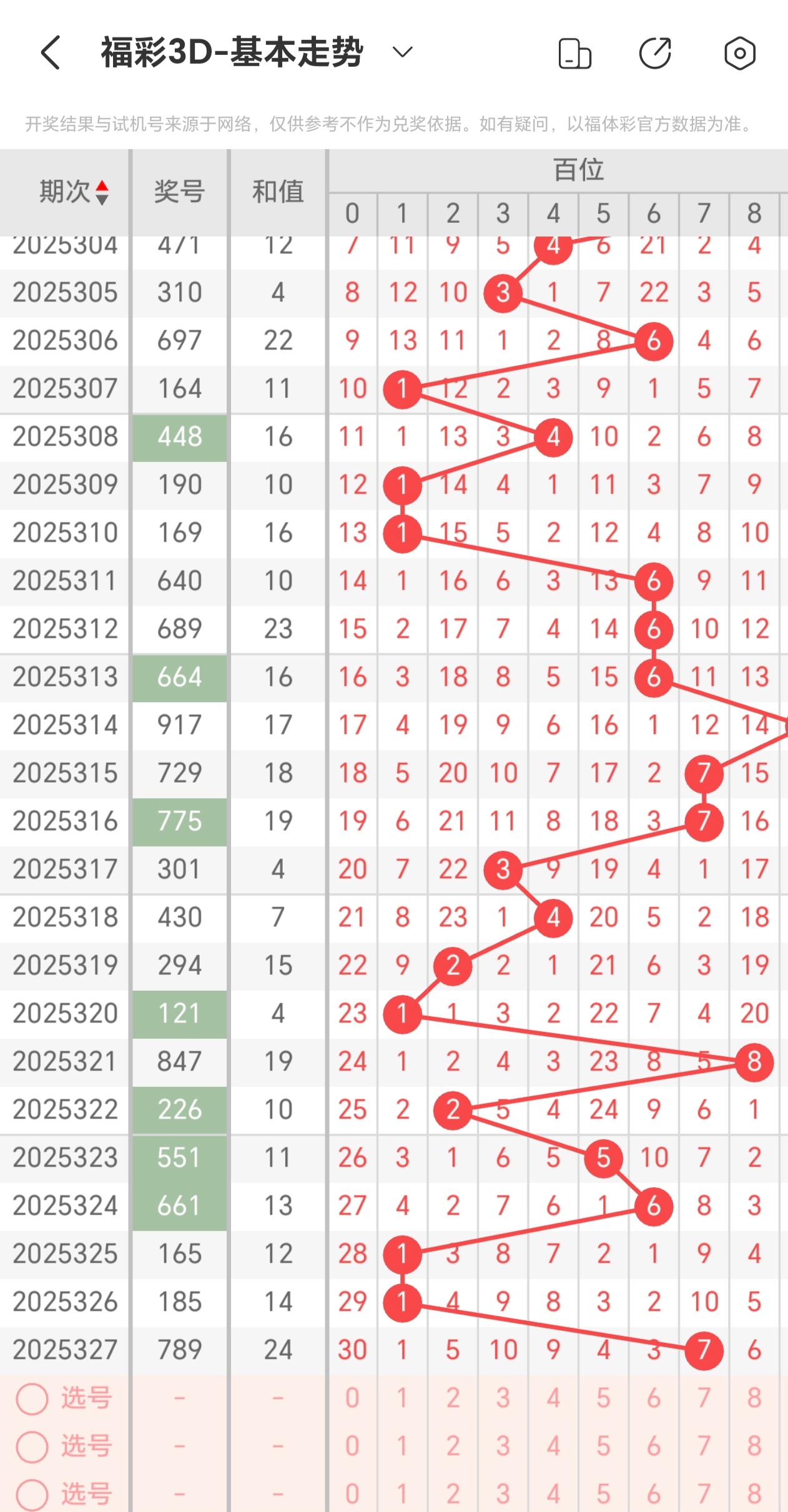Share this trend chart

[655, 54]
